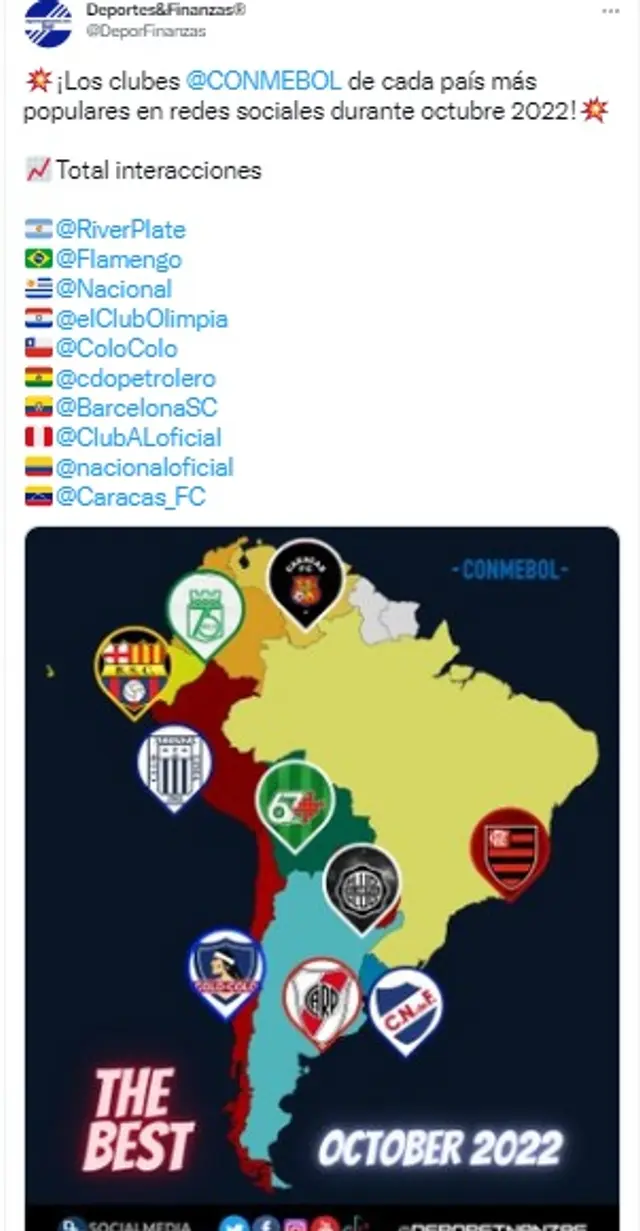Image resolution: width=640 pixels, height=1231 pixels.
Task: Visit the @ColoColo mention
Action: (116, 349)
